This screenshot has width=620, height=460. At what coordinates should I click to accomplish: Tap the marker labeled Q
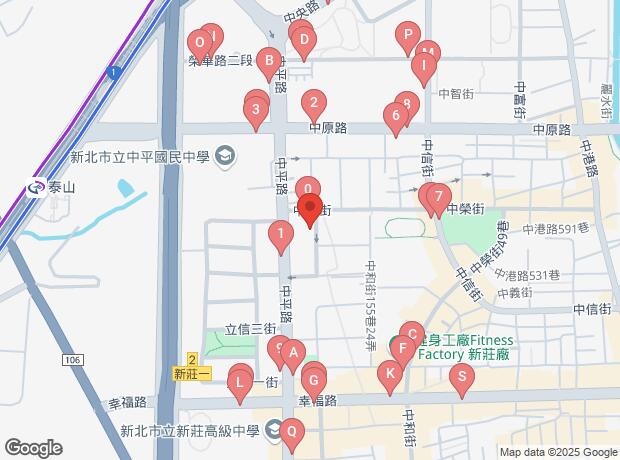tap(291, 433)
